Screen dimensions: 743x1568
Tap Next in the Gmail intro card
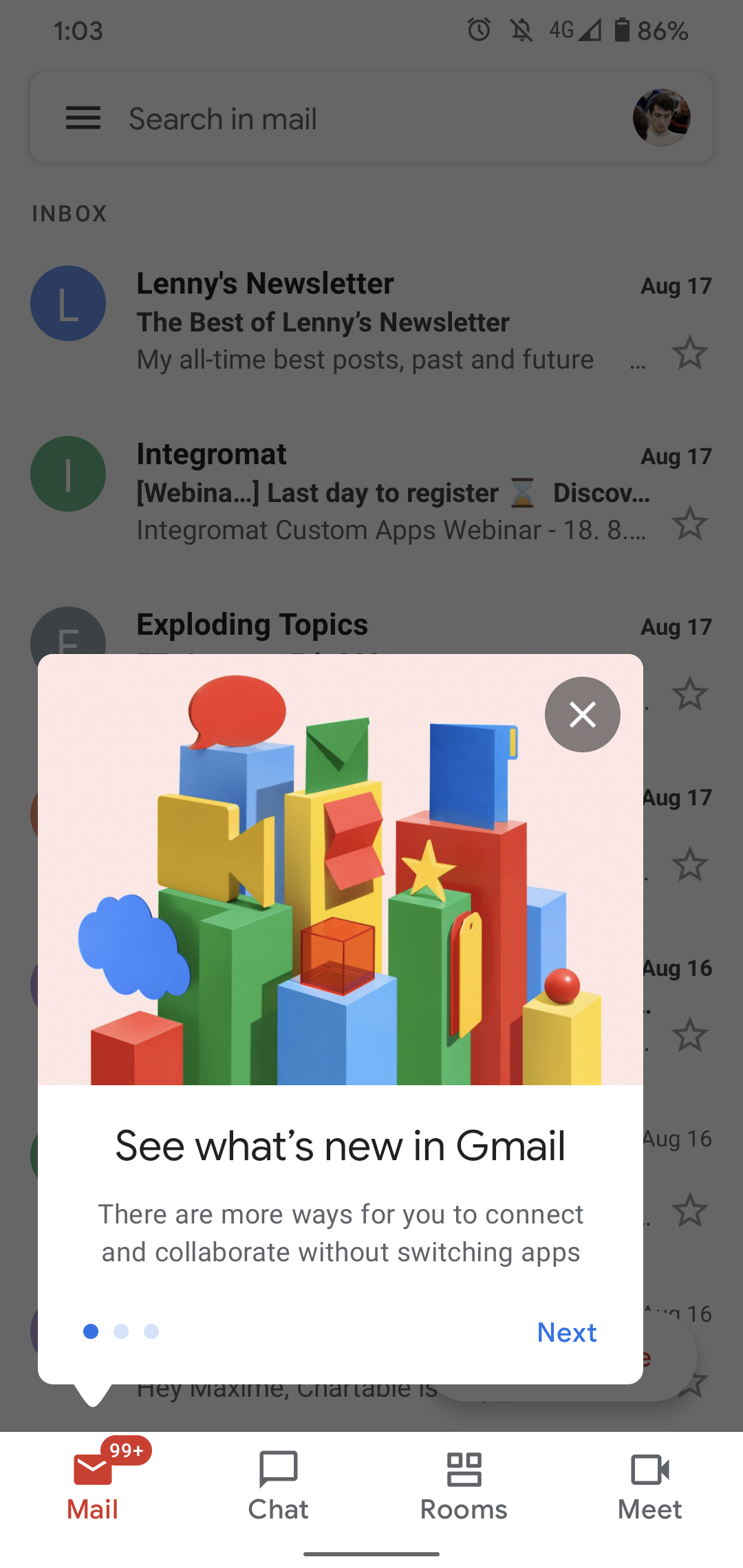[566, 1332]
